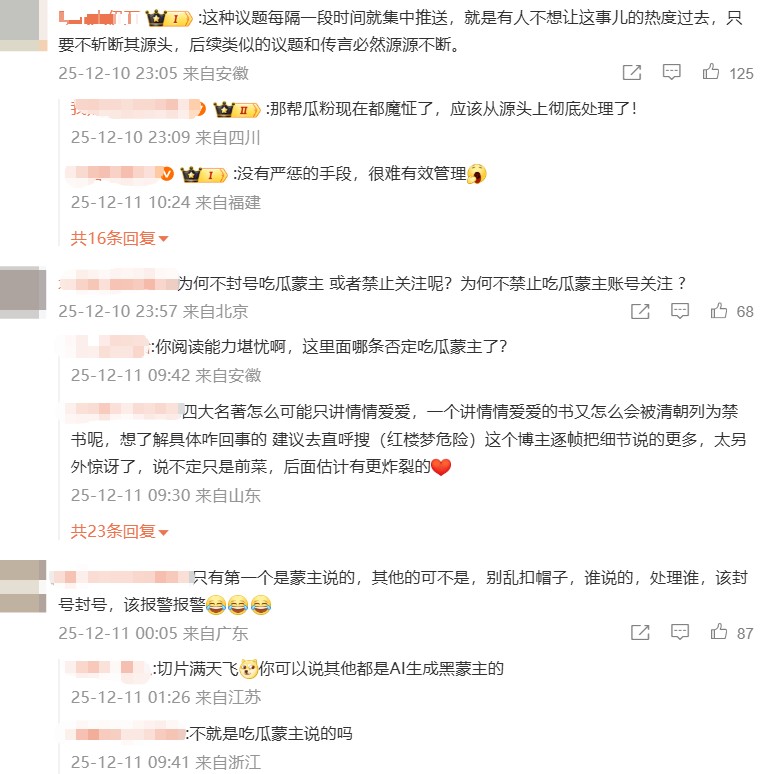Share the comment posted from 安徽 at 23:05
The height and width of the screenshot is (774, 770).
coord(632,73)
